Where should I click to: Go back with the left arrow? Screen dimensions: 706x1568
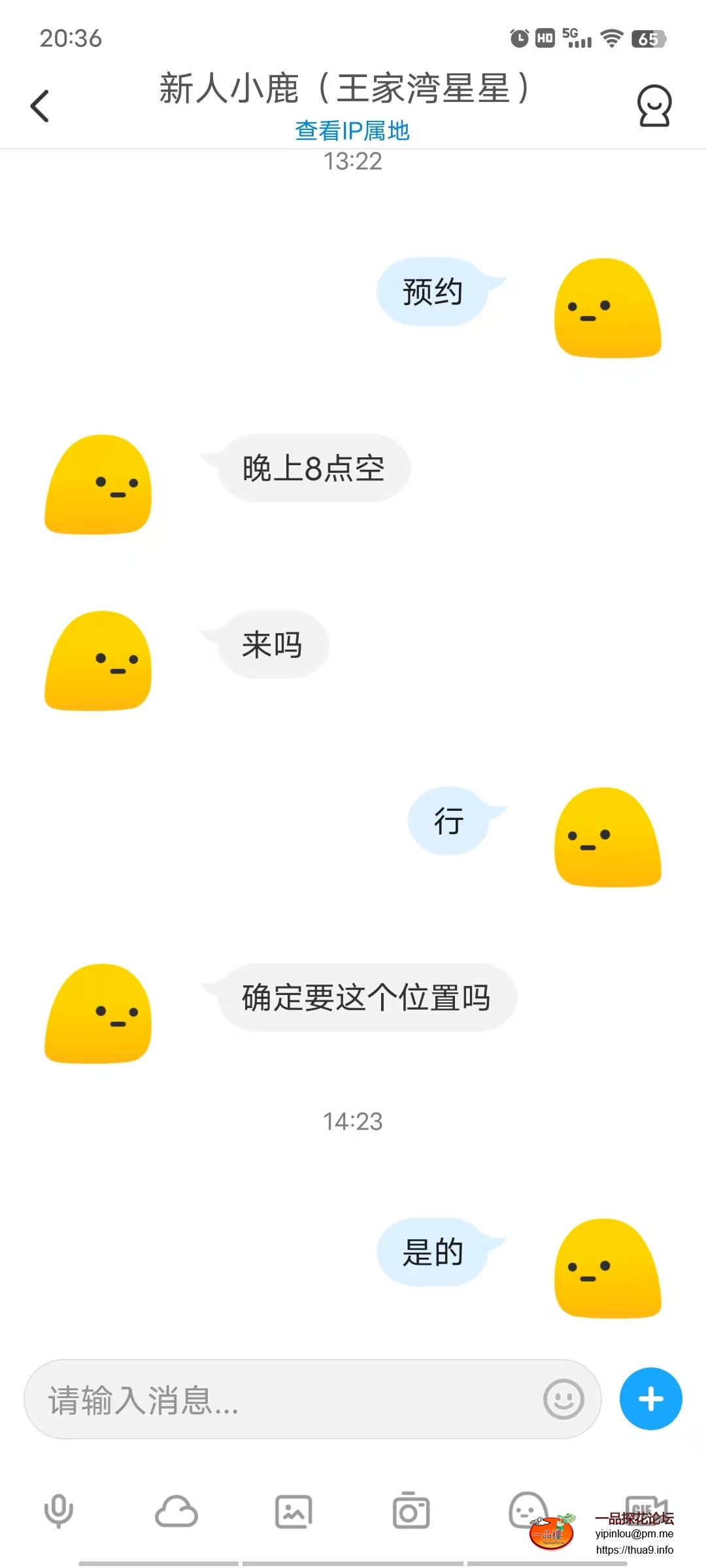point(41,105)
